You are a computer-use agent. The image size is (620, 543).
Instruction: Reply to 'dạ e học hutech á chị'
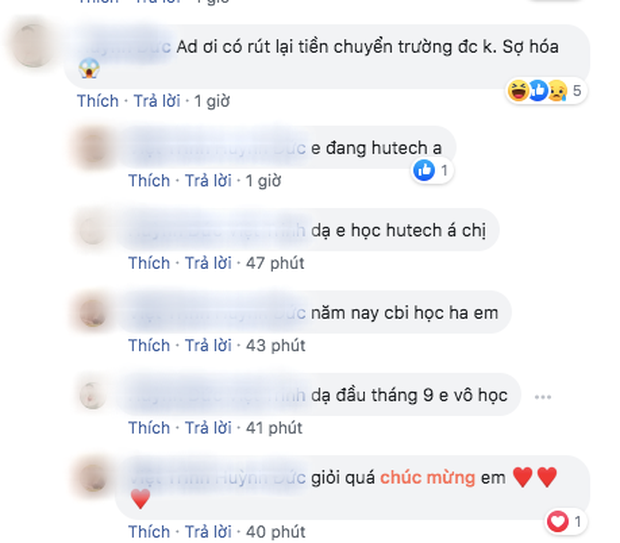pos(206,263)
